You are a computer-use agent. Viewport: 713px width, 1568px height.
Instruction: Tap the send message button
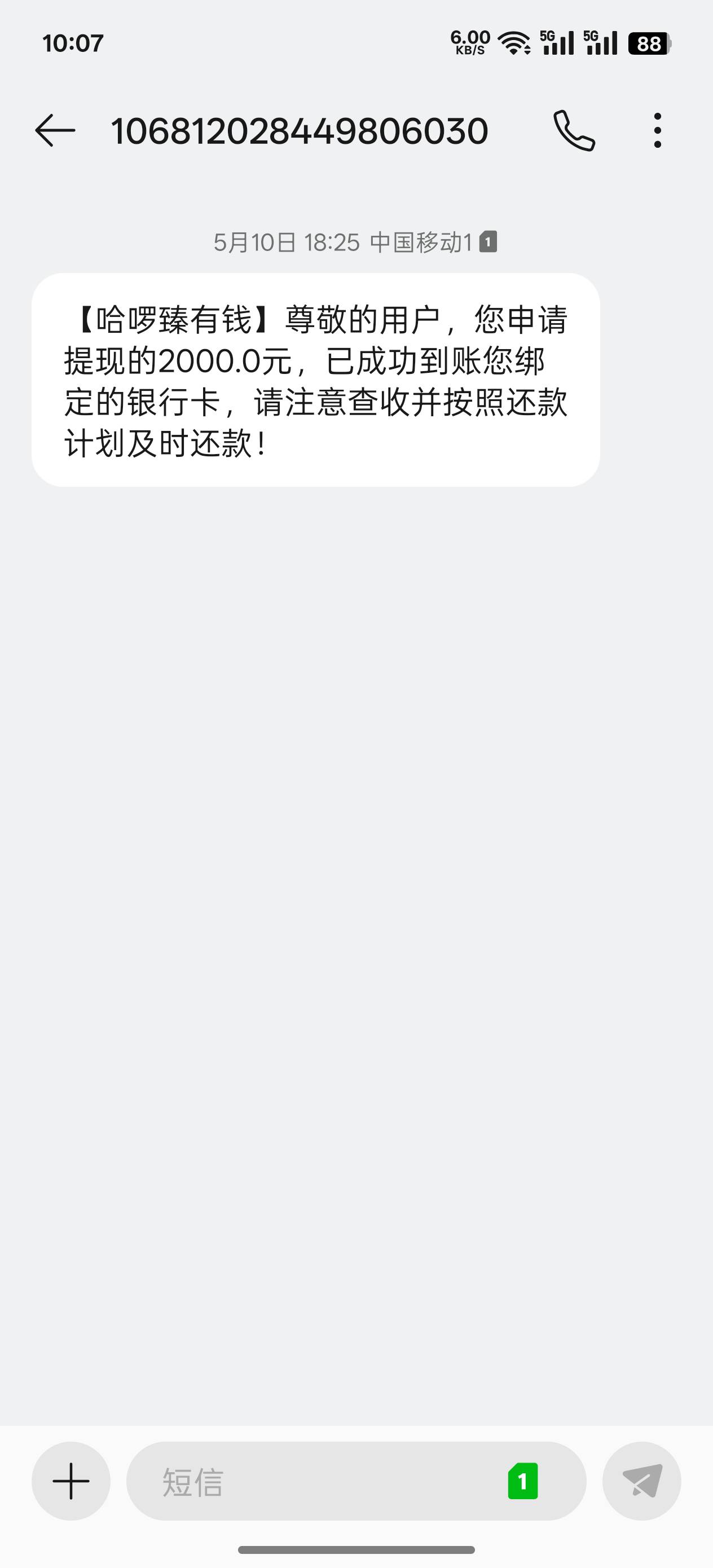[642, 1481]
